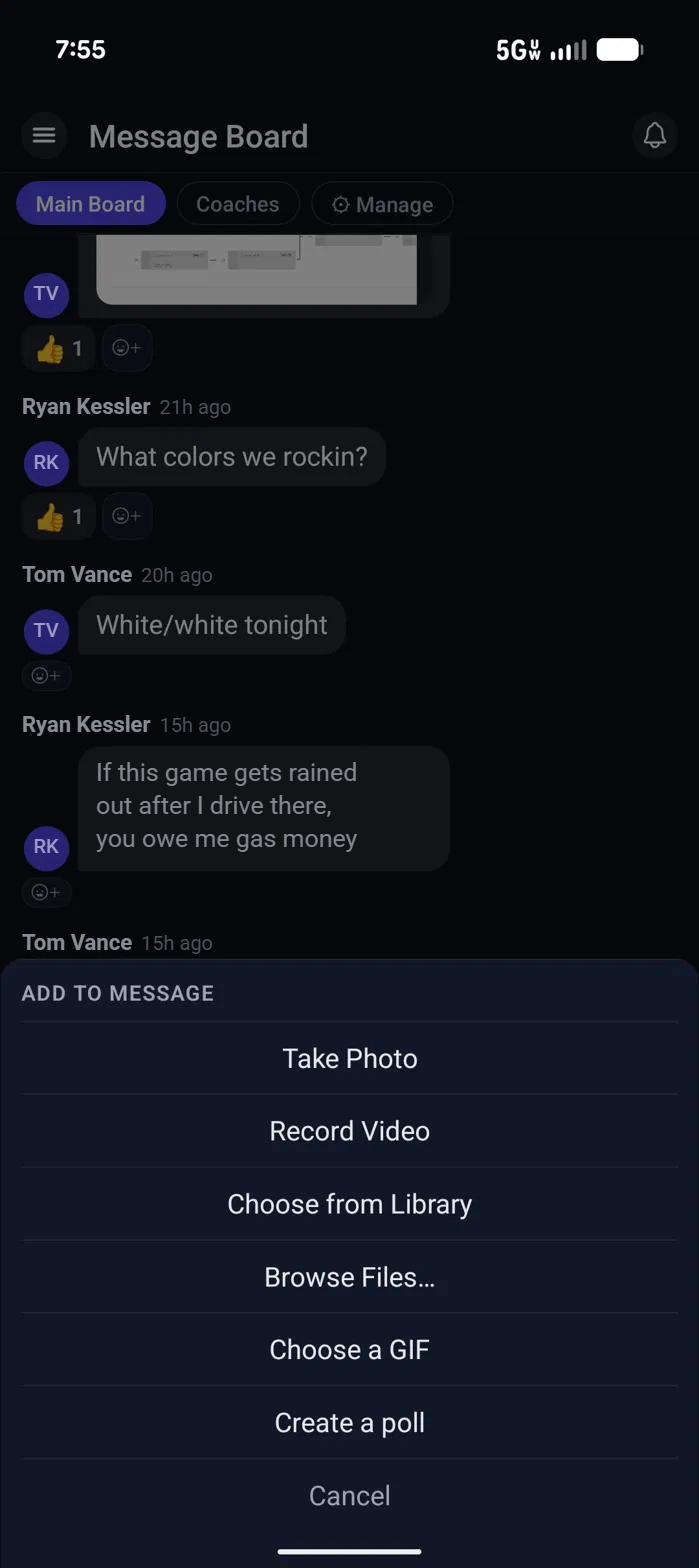Add reaction to Ryan's gas money message
Screen dimensions: 699x1568
click(46, 891)
